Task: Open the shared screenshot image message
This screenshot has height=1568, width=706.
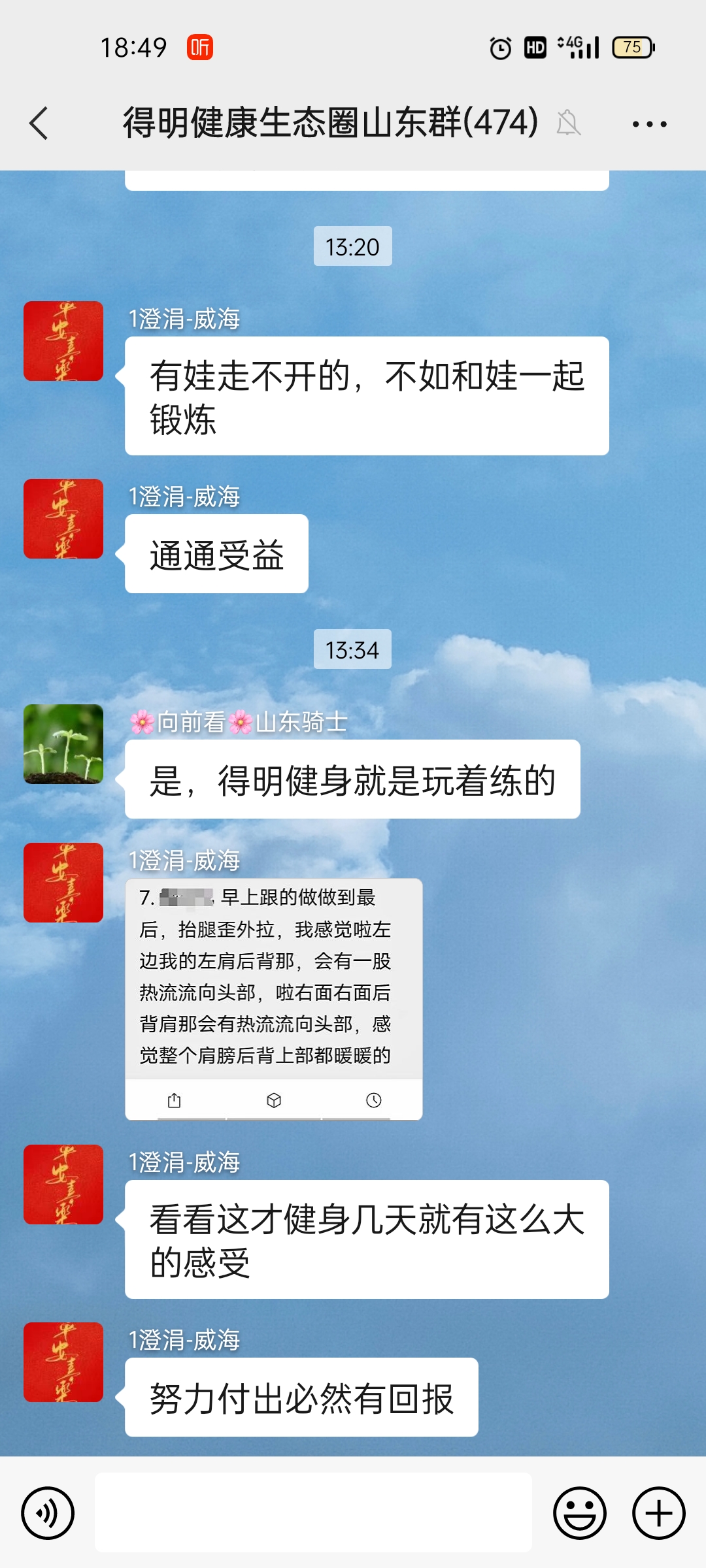Action: [274, 1000]
